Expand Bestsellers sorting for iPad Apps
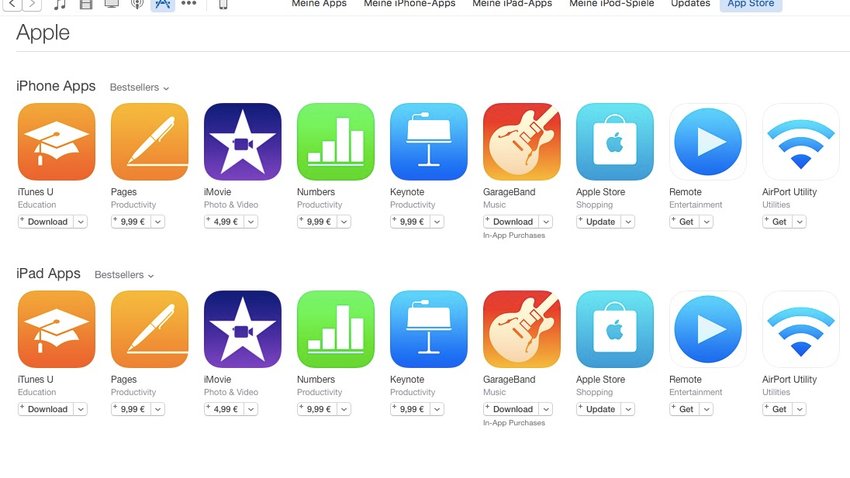850x478 pixels. pyautogui.click(x=124, y=275)
